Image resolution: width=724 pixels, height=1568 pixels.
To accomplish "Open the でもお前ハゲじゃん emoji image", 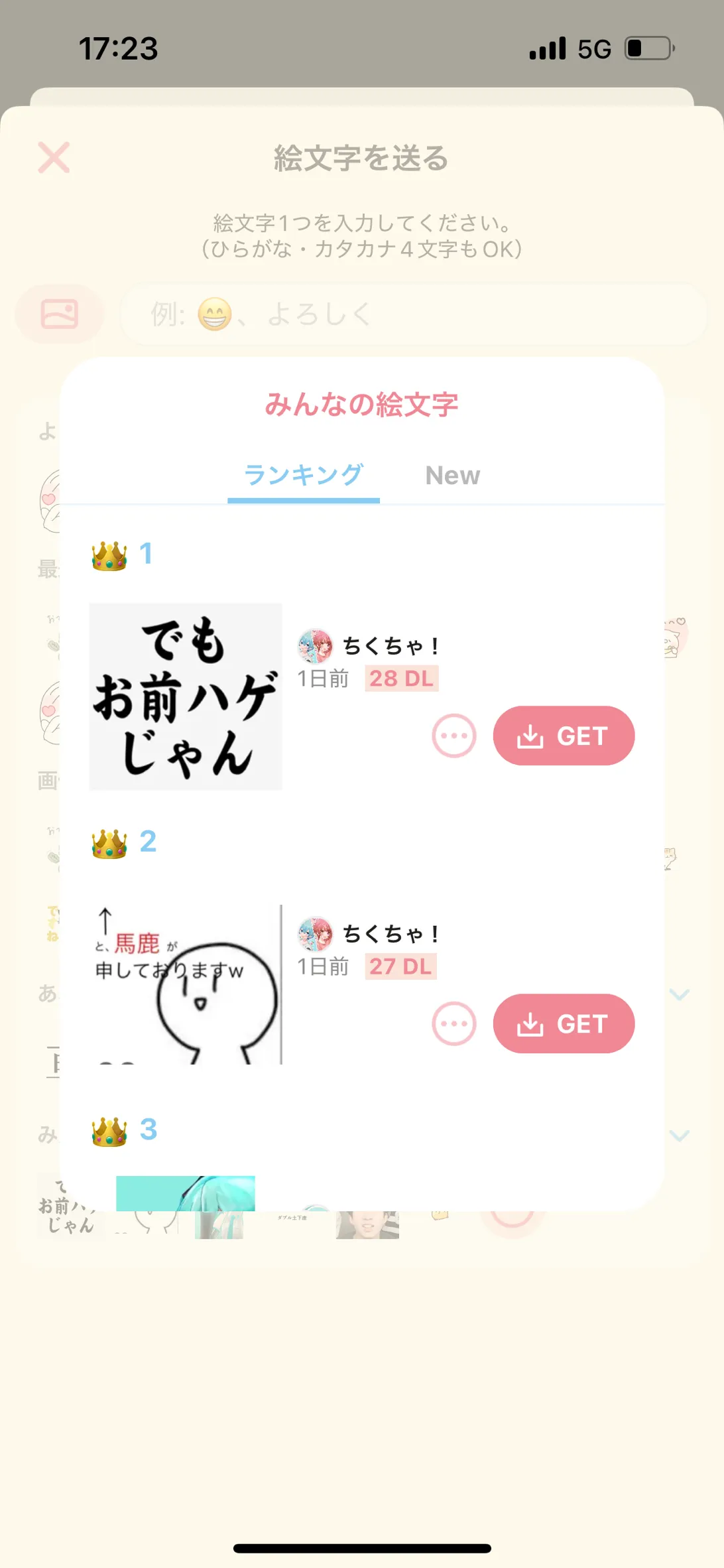I will (186, 696).
